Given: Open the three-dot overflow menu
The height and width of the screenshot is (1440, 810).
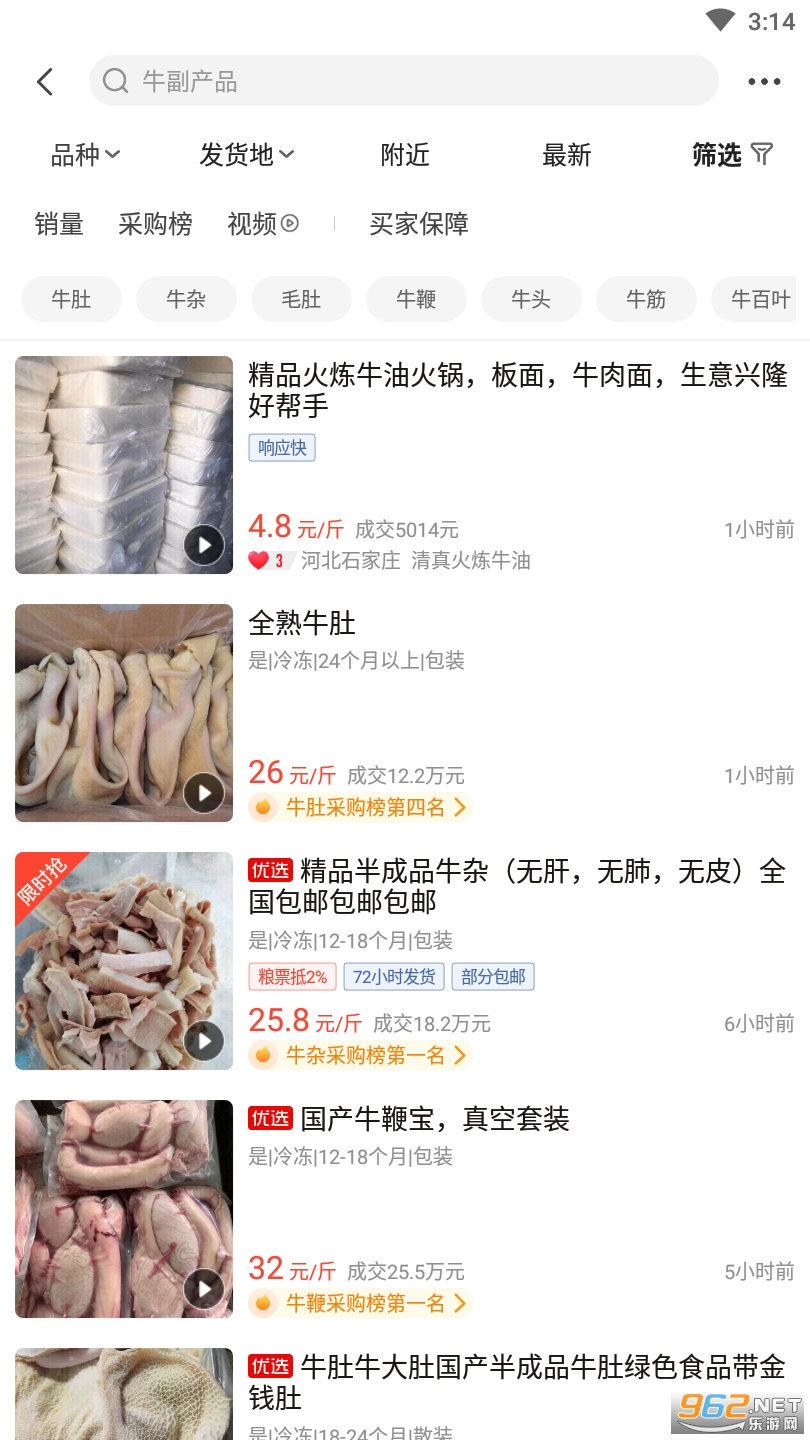Looking at the screenshot, I should coord(764,82).
